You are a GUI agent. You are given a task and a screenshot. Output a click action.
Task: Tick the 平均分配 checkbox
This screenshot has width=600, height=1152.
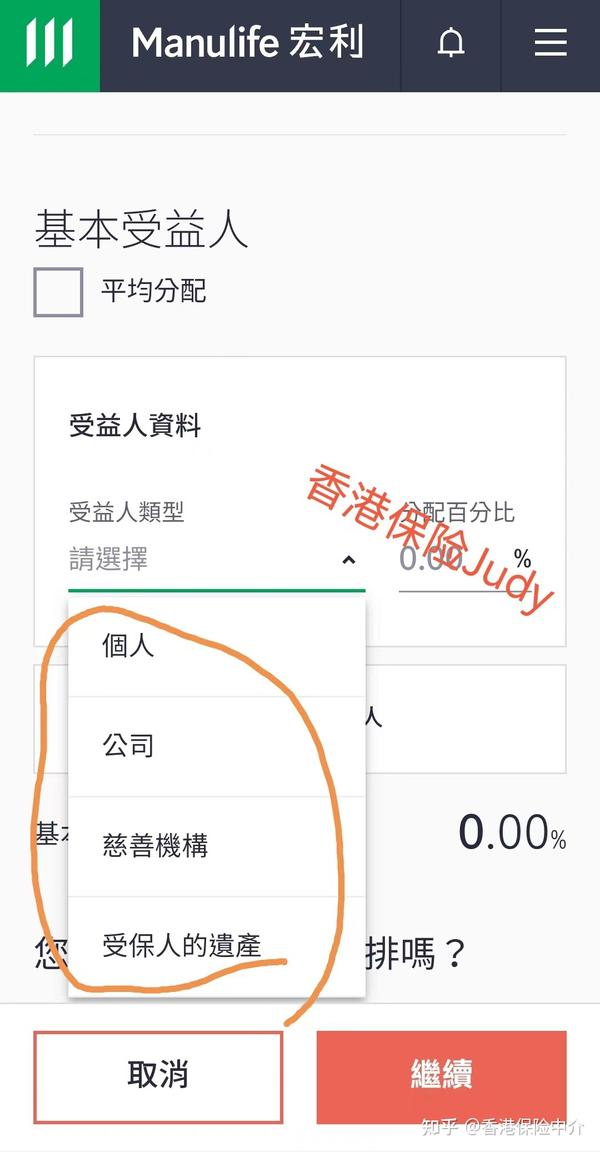58,292
